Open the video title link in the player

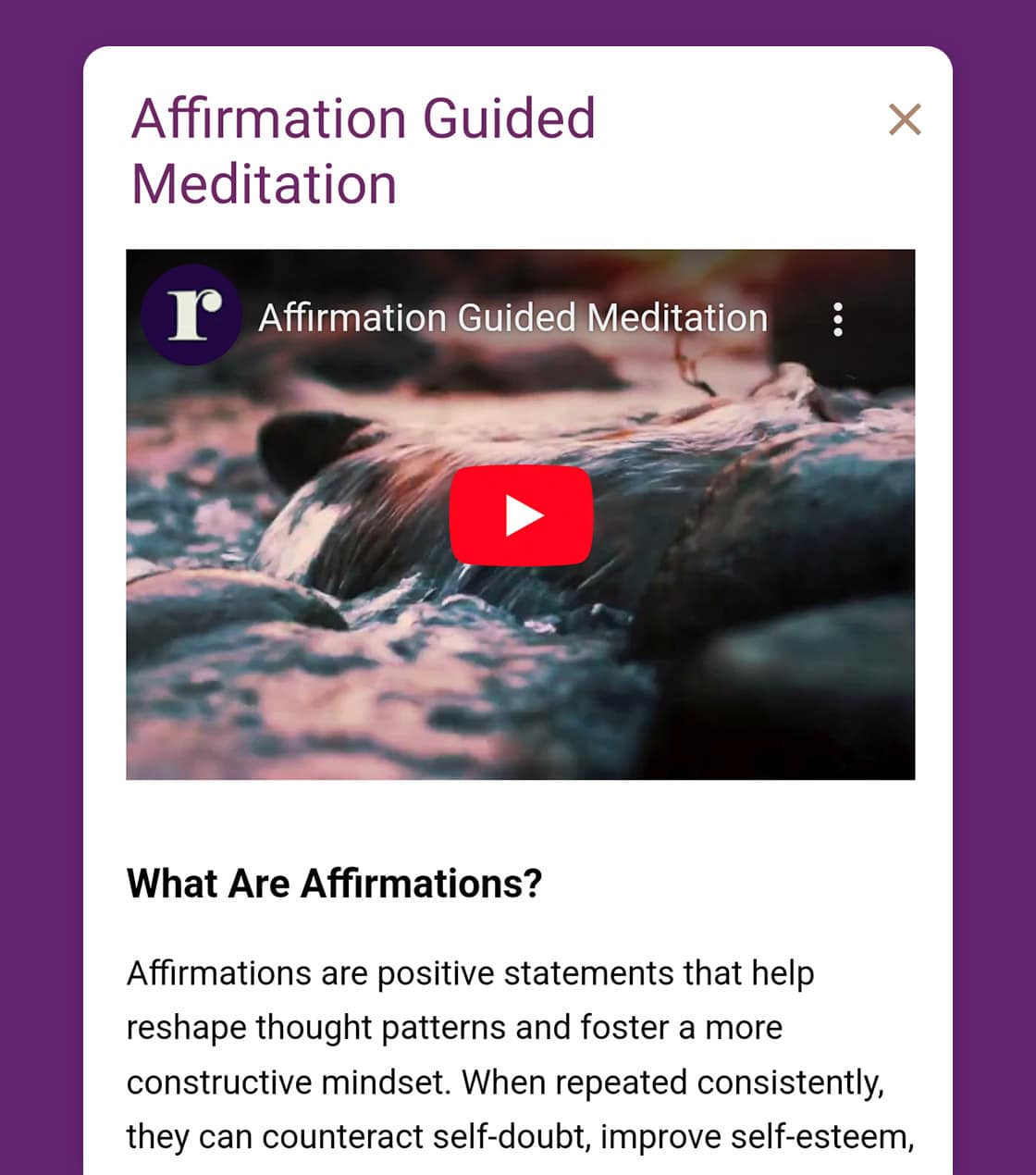[512, 318]
